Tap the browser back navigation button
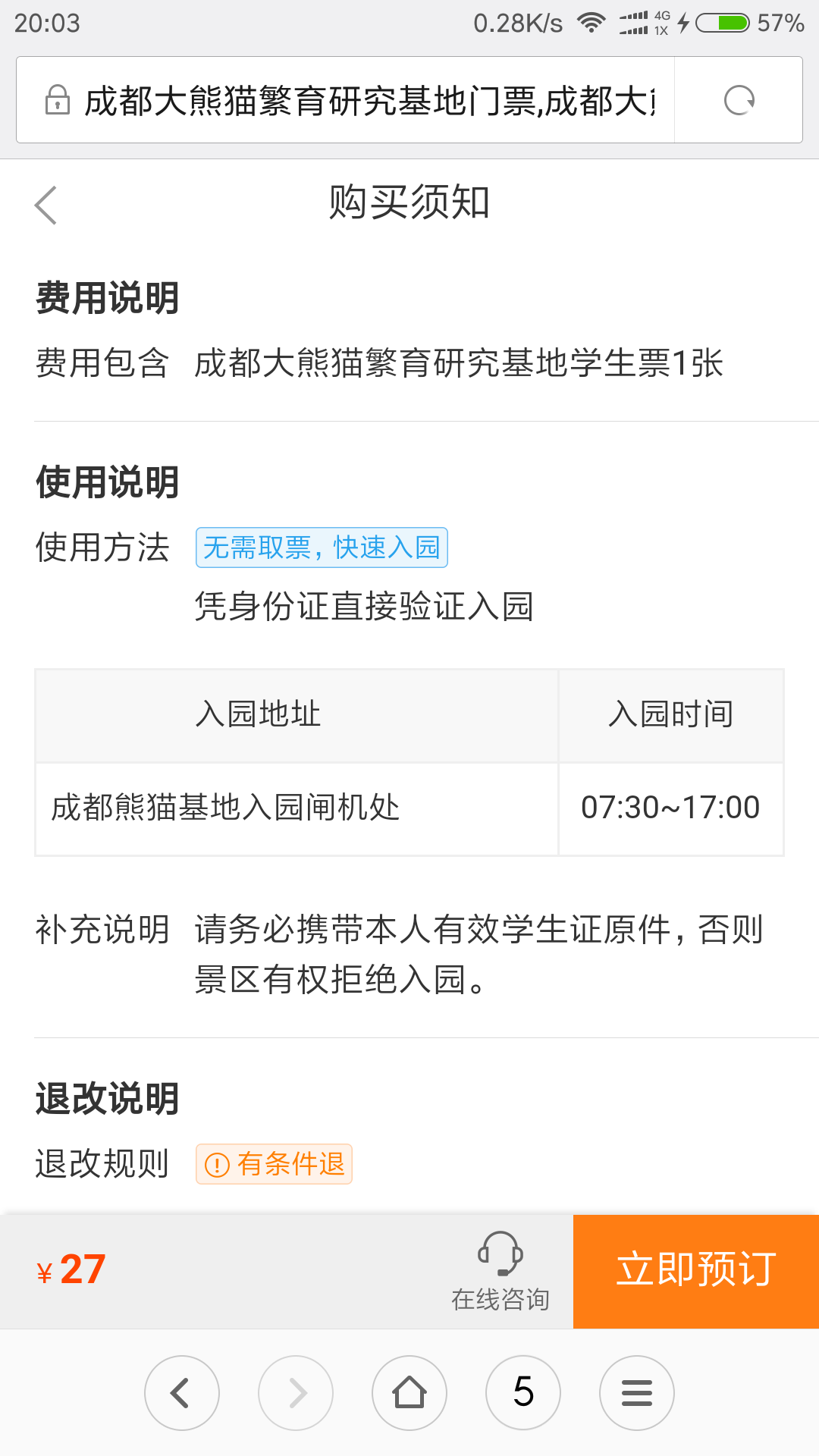 (182, 1393)
